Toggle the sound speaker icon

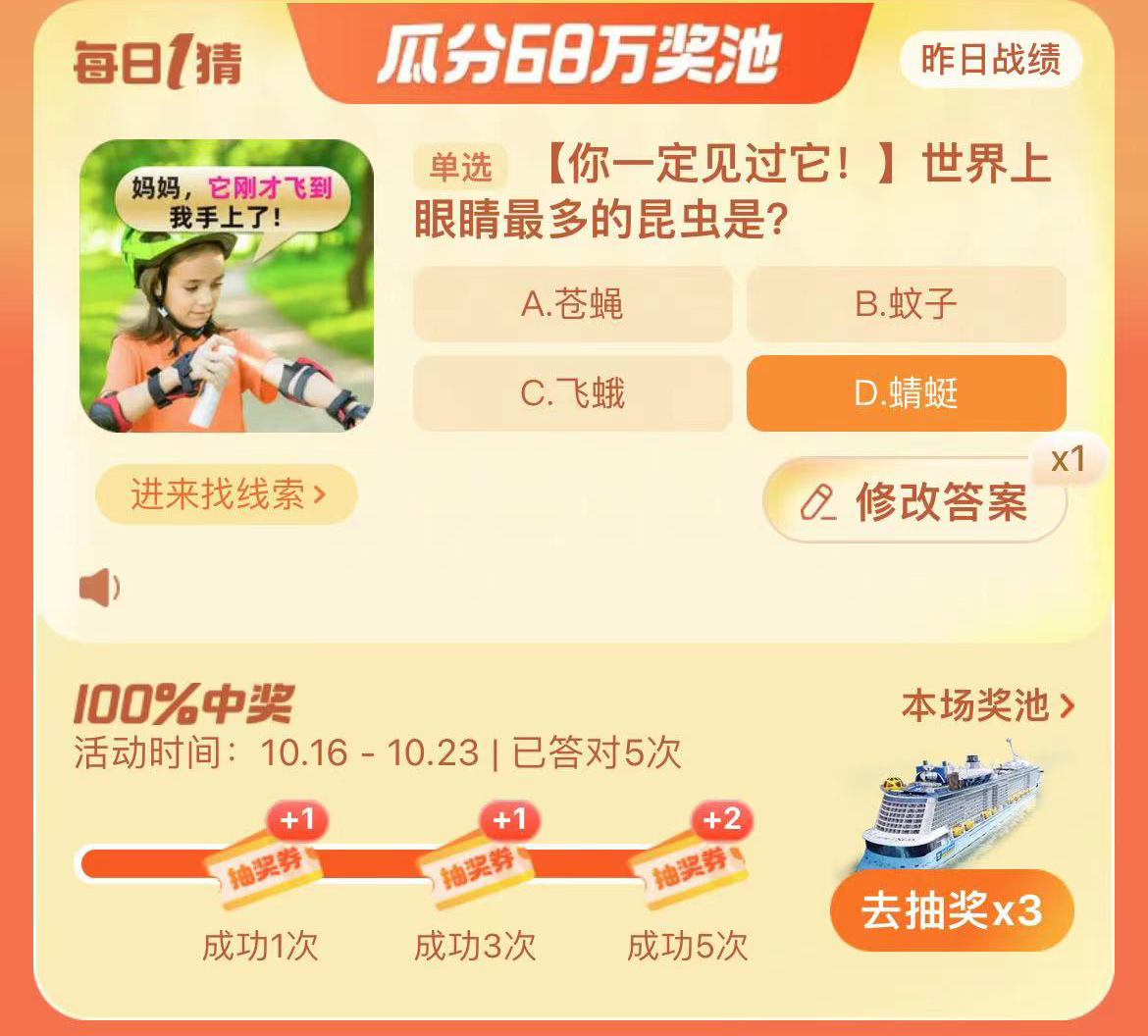point(99,589)
